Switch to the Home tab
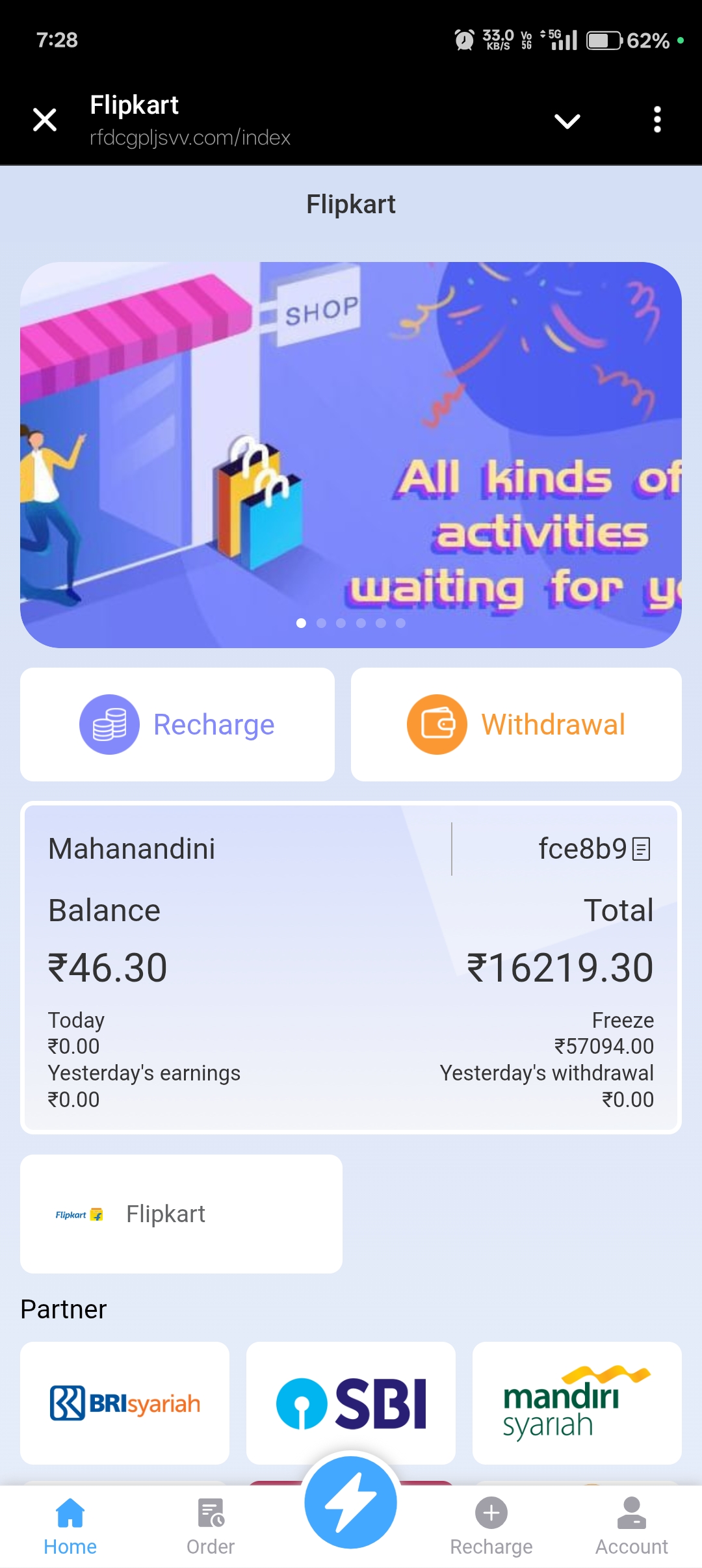Screen dimensions: 702x1568 click(x=70, y=1525)
